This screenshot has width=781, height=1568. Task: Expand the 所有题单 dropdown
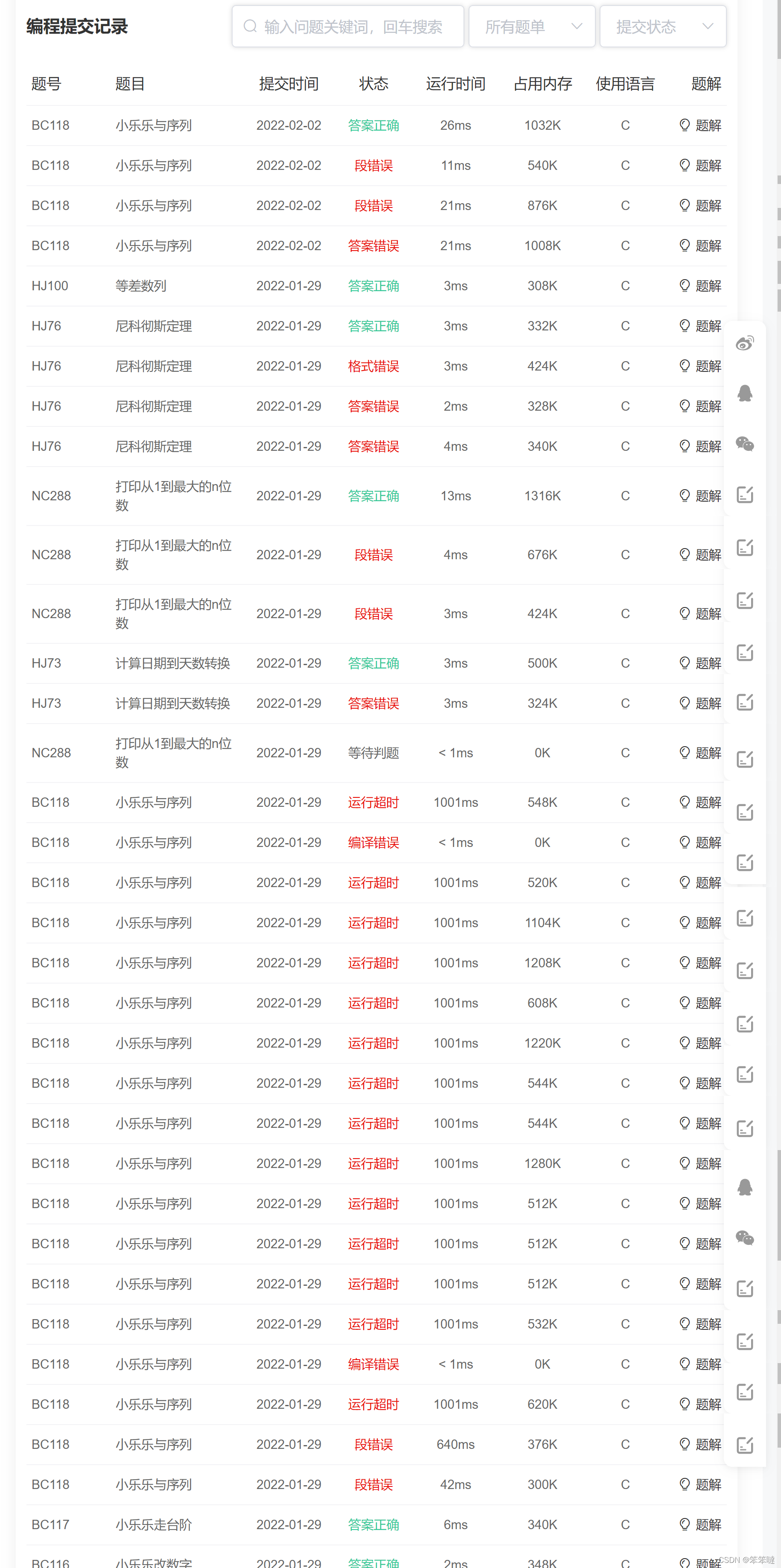click(531, 27)
